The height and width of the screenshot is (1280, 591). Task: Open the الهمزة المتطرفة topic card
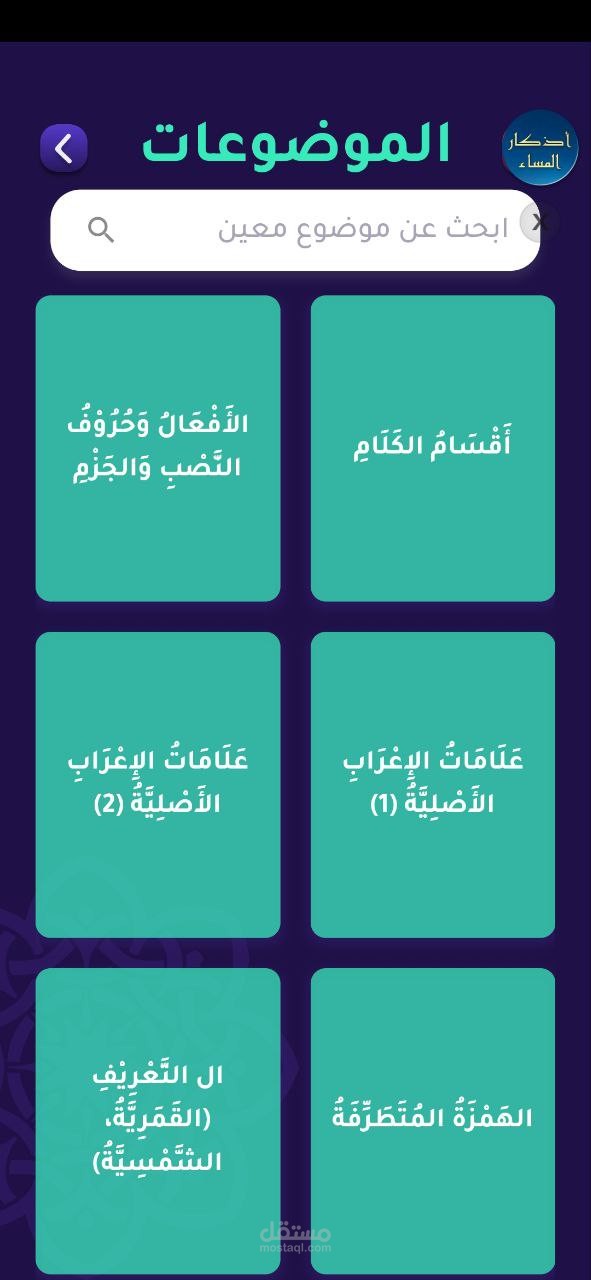tap(433, 1121)
